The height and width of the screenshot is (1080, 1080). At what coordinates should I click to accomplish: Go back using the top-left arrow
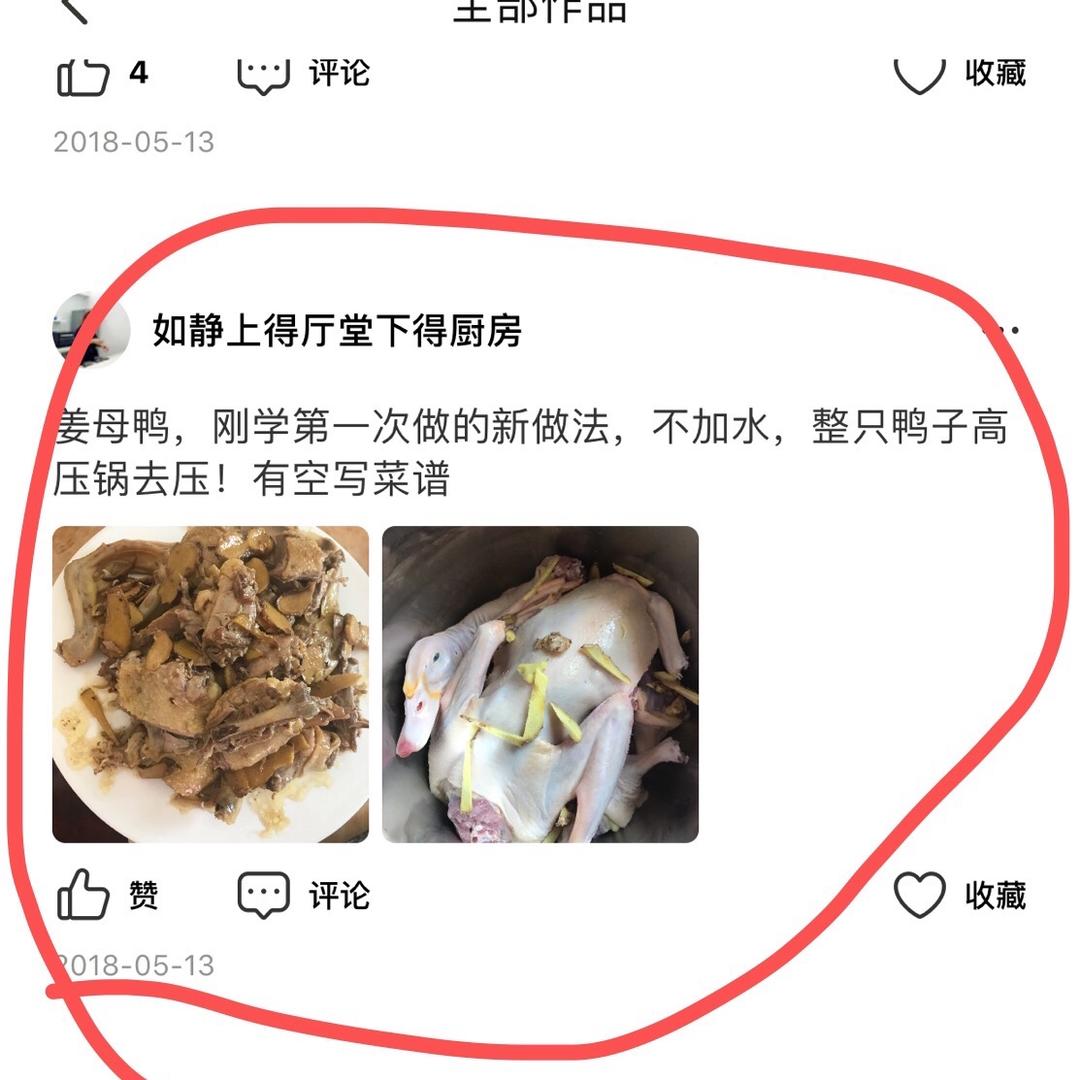74,10
